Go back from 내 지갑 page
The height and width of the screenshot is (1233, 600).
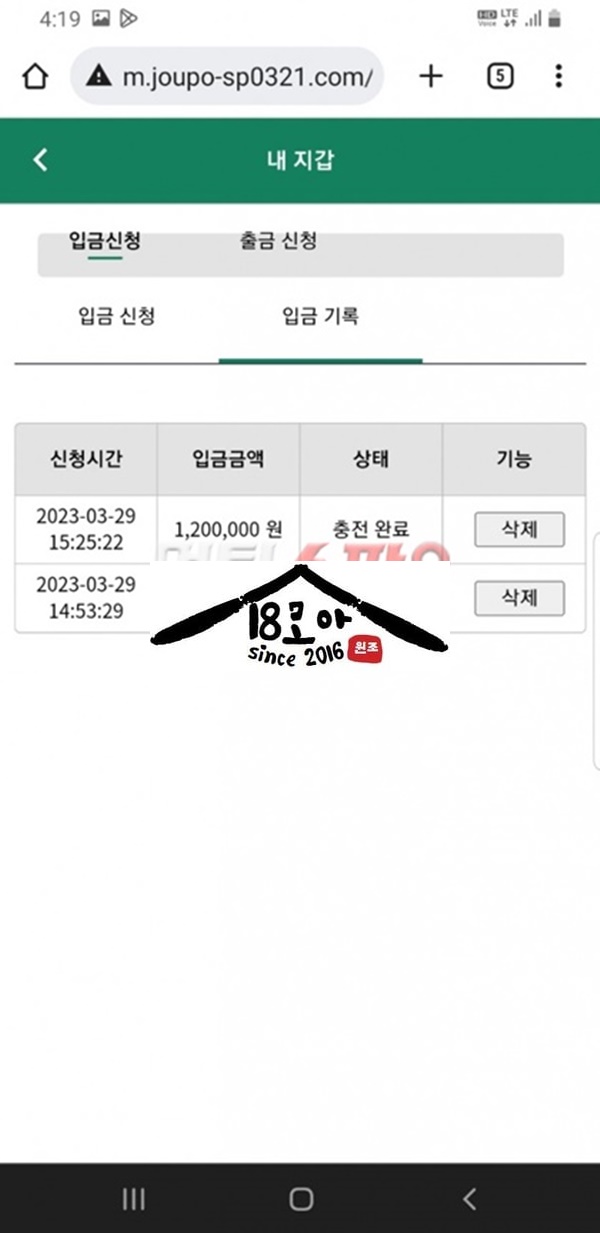click(40, 160)
